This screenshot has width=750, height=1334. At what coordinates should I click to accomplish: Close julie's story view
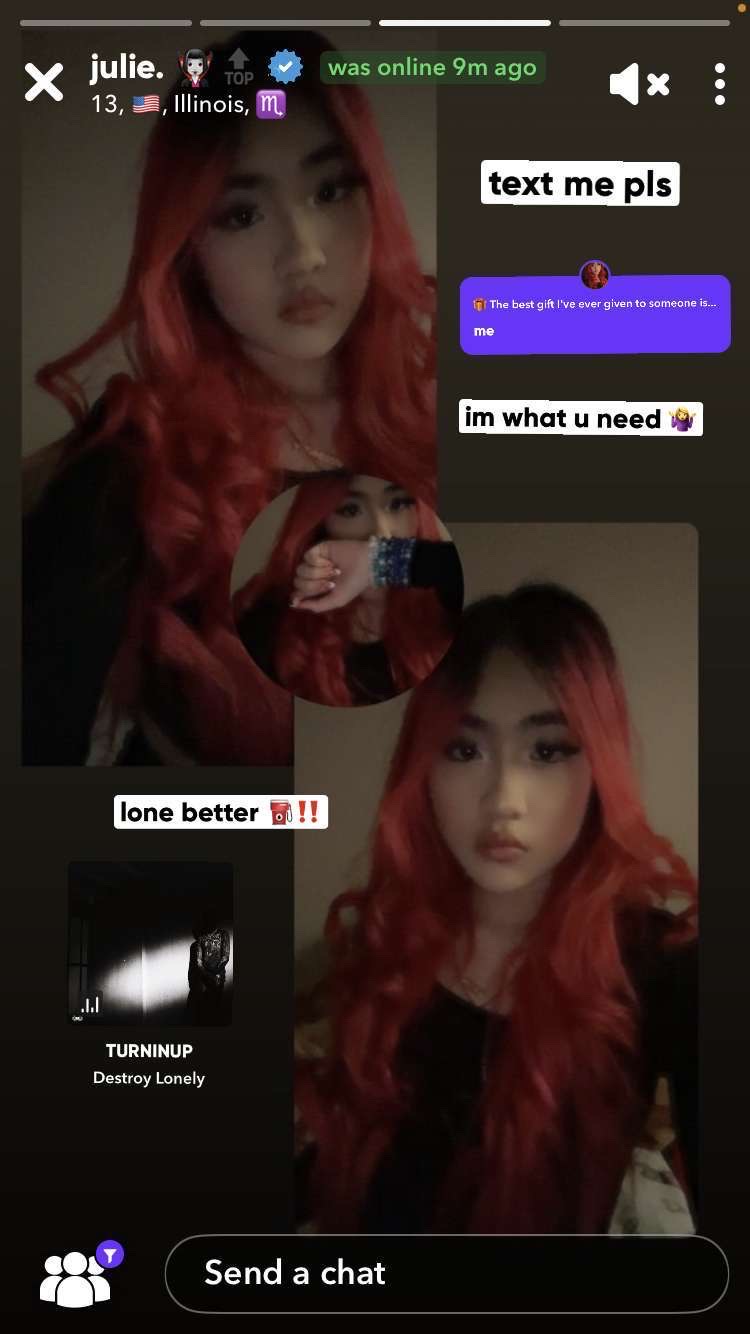pos(44,83)
